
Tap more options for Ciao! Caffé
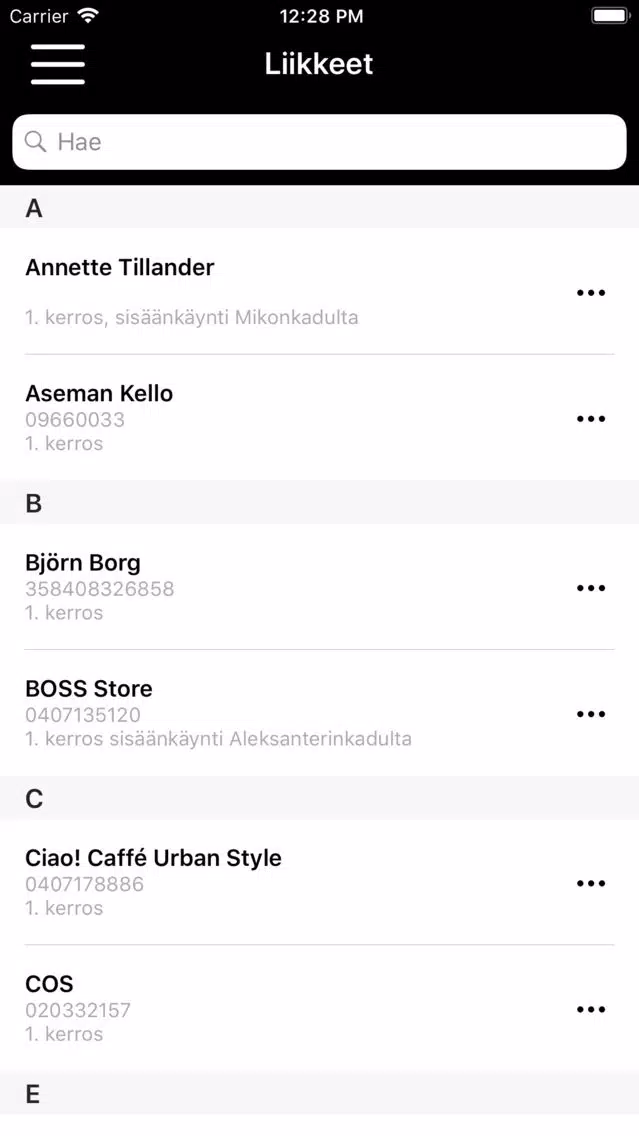point(590,883)
